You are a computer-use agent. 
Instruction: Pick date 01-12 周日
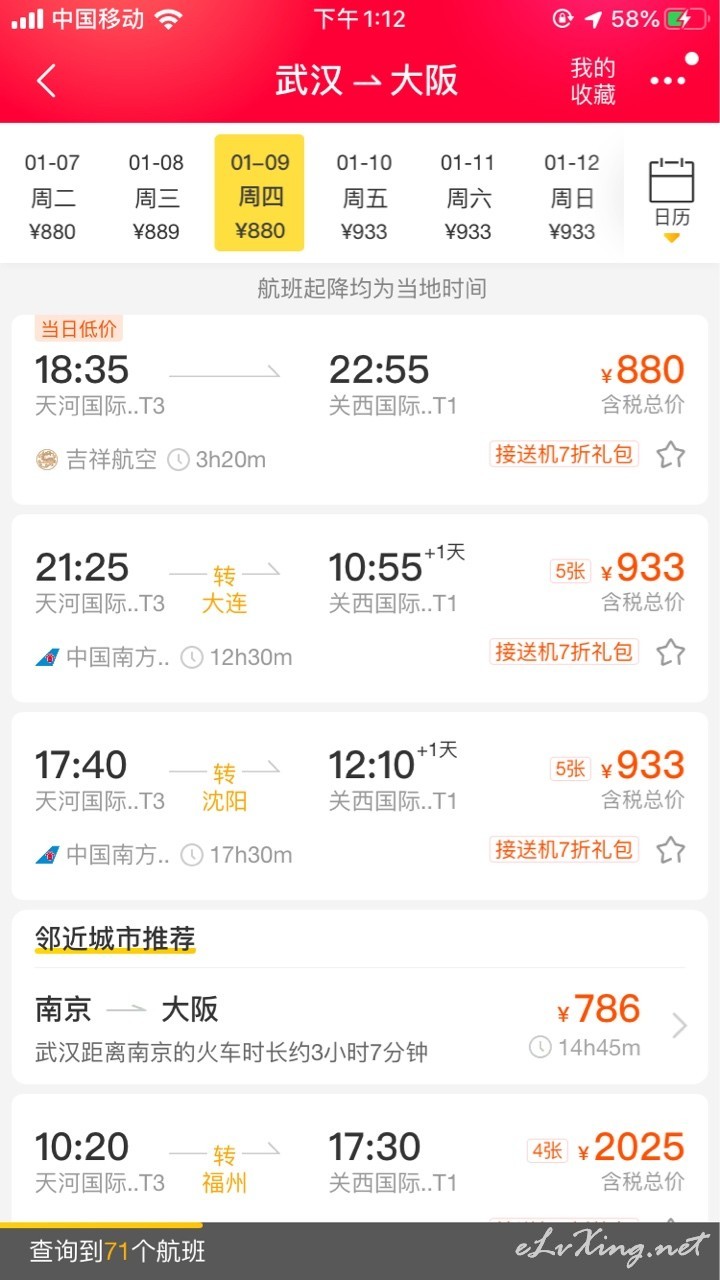[x=572, y=196]
